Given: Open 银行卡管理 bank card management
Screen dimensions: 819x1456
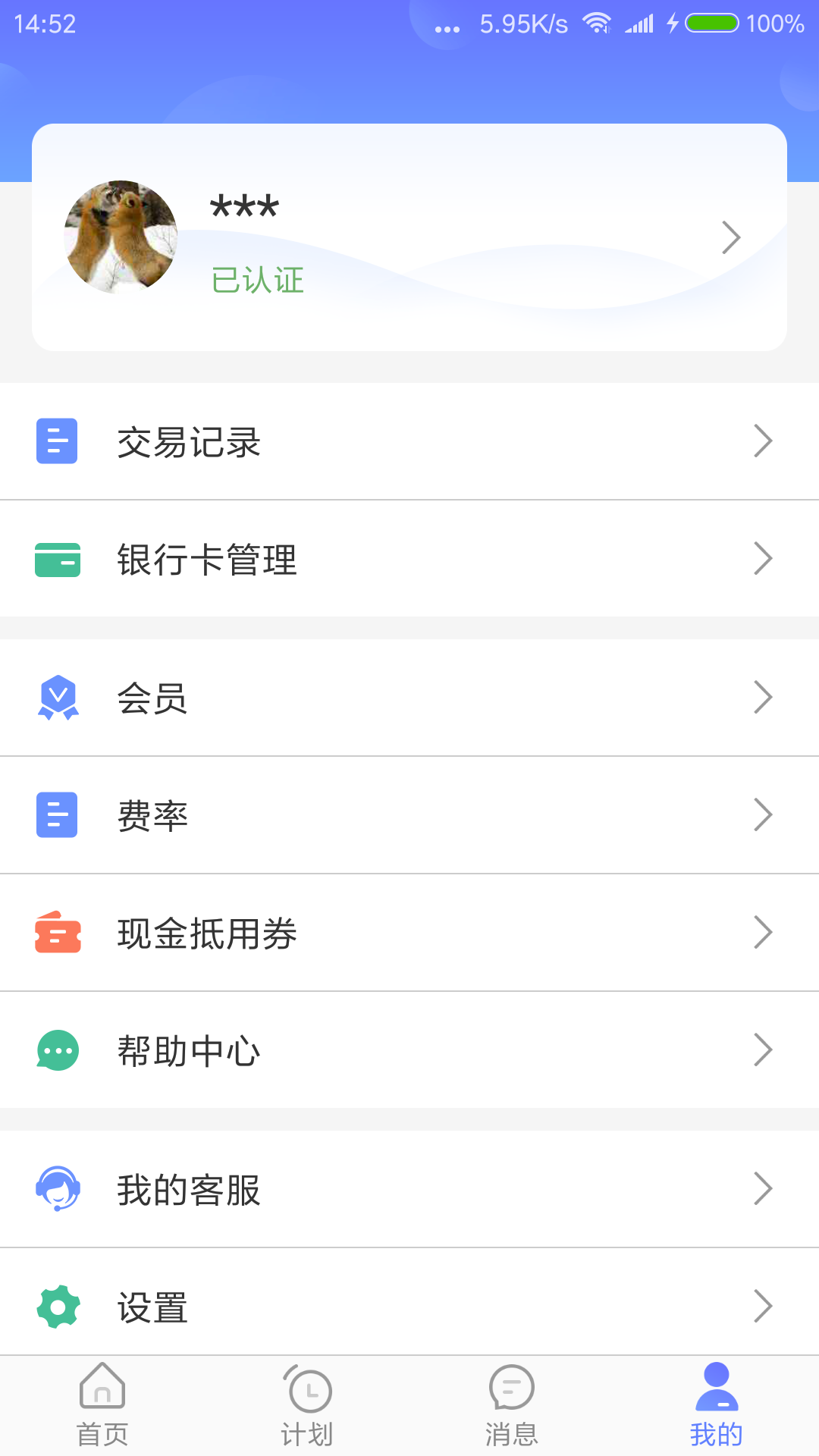Looking at the screenshot, I should (409, 559).
